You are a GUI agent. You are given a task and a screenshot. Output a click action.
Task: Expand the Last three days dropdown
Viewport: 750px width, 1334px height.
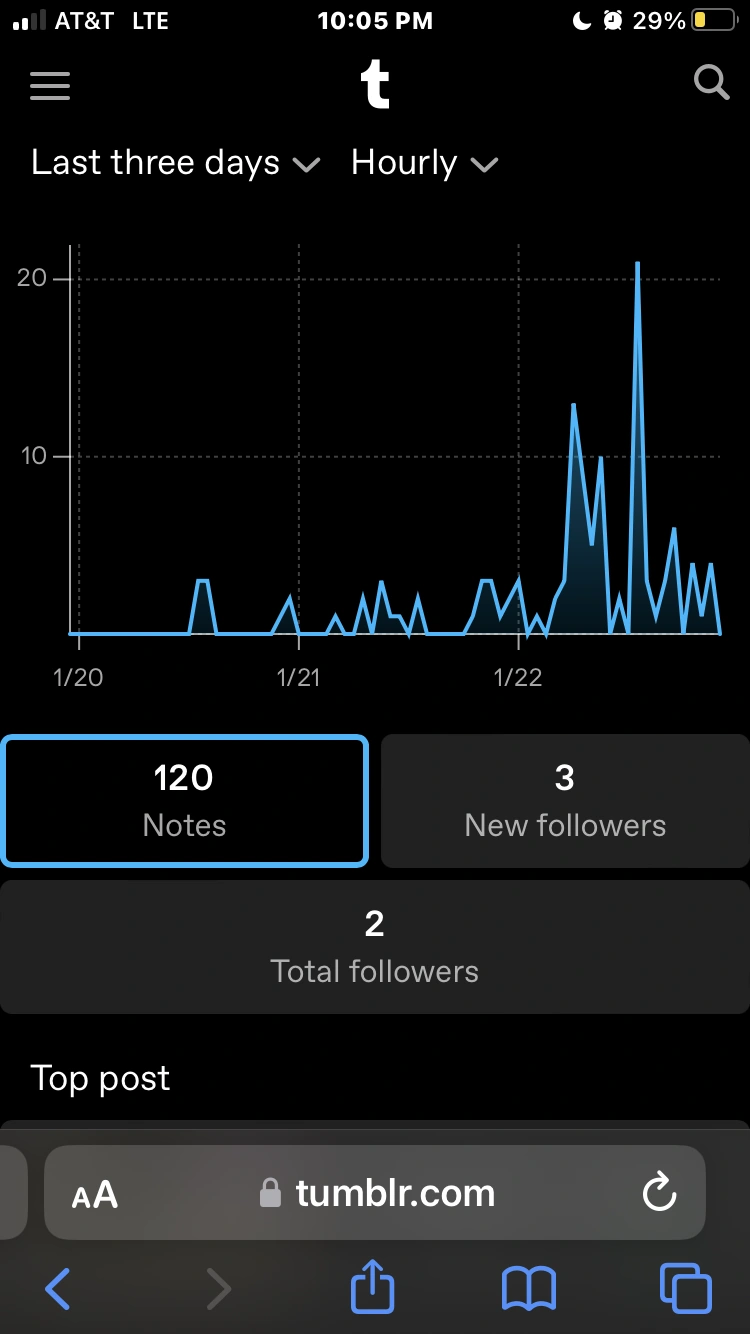(x=175, y=163)
